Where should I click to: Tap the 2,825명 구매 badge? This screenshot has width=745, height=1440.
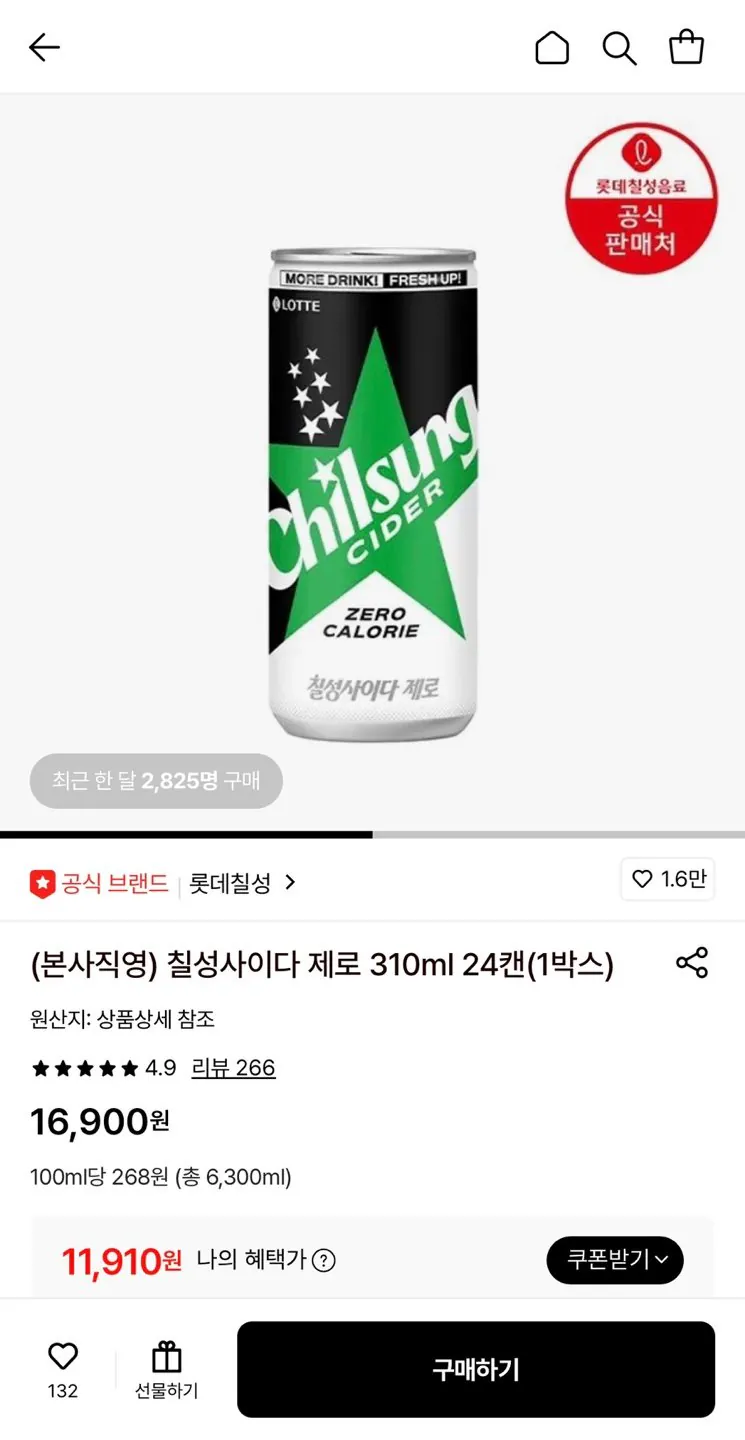tap(155, 781)
